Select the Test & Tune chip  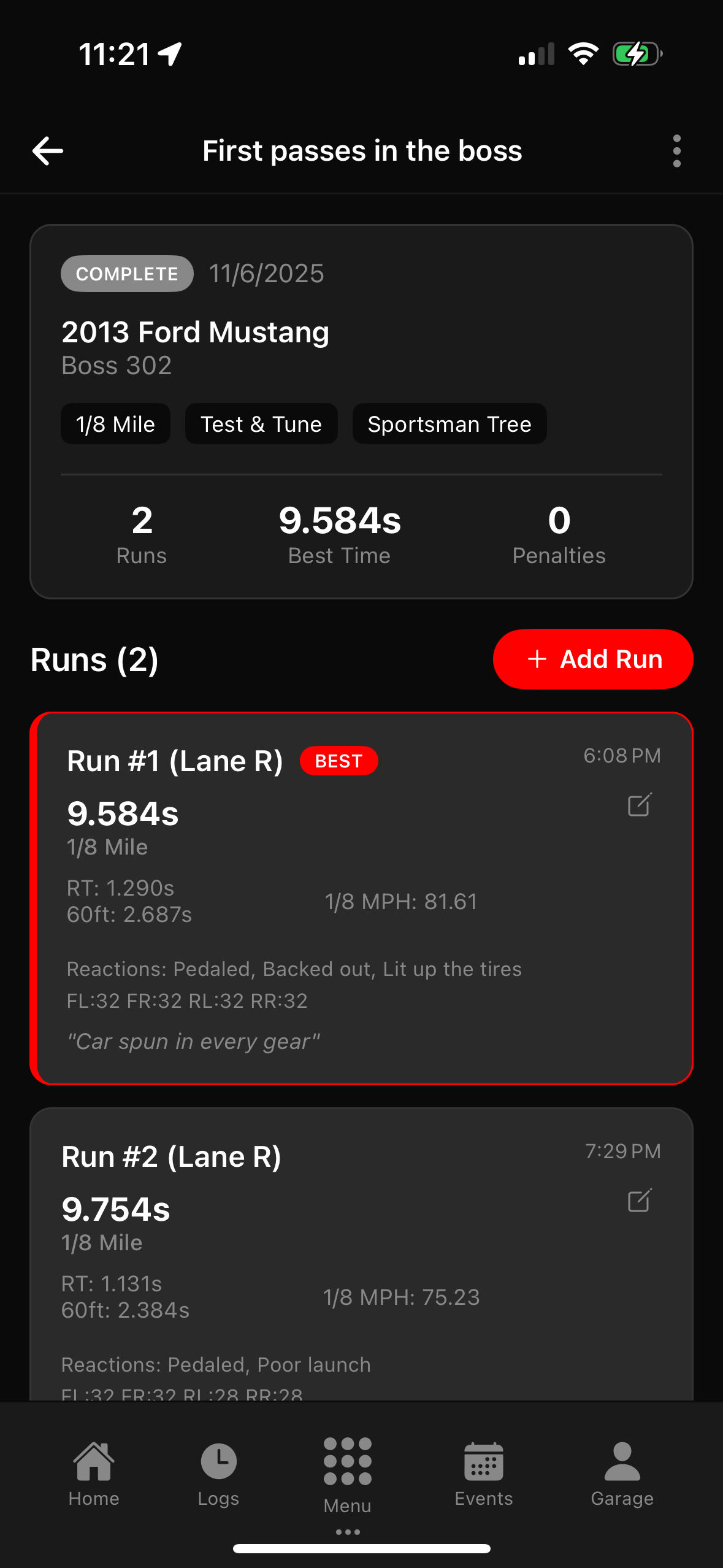point(261,424)
